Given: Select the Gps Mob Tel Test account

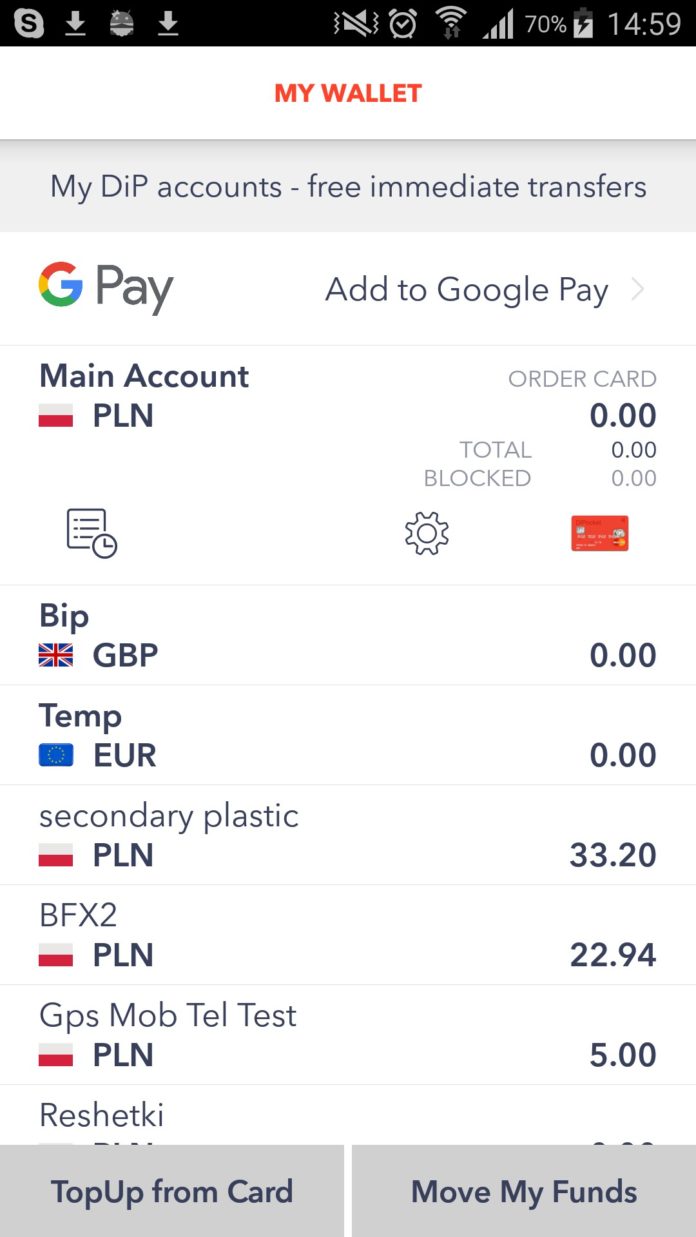Looking at the screenshot, I should [348, 1035].
